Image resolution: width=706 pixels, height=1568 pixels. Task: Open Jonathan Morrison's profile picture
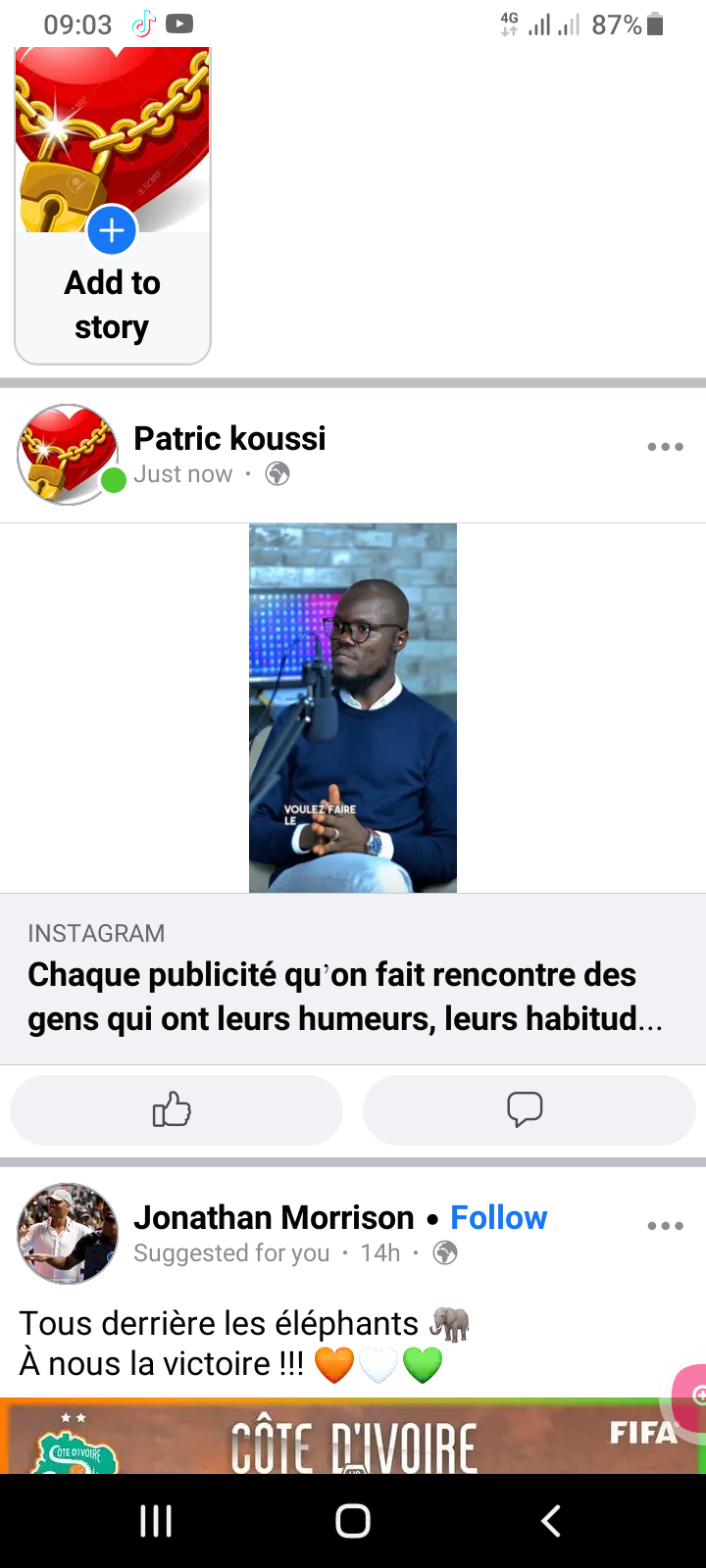[68, 1234]
